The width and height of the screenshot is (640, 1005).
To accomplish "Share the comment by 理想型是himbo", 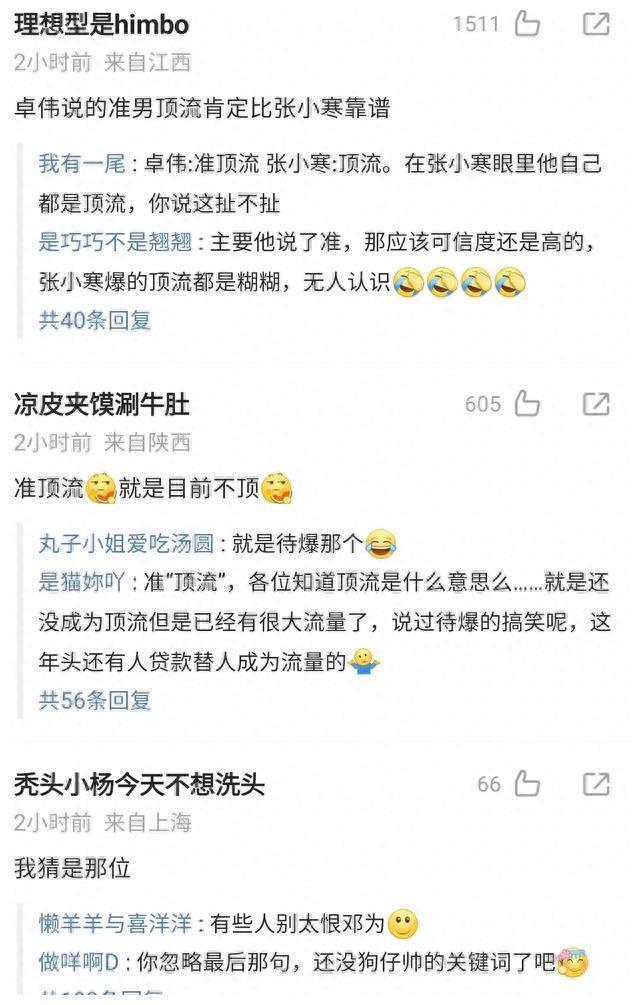I will coord(596,24).
